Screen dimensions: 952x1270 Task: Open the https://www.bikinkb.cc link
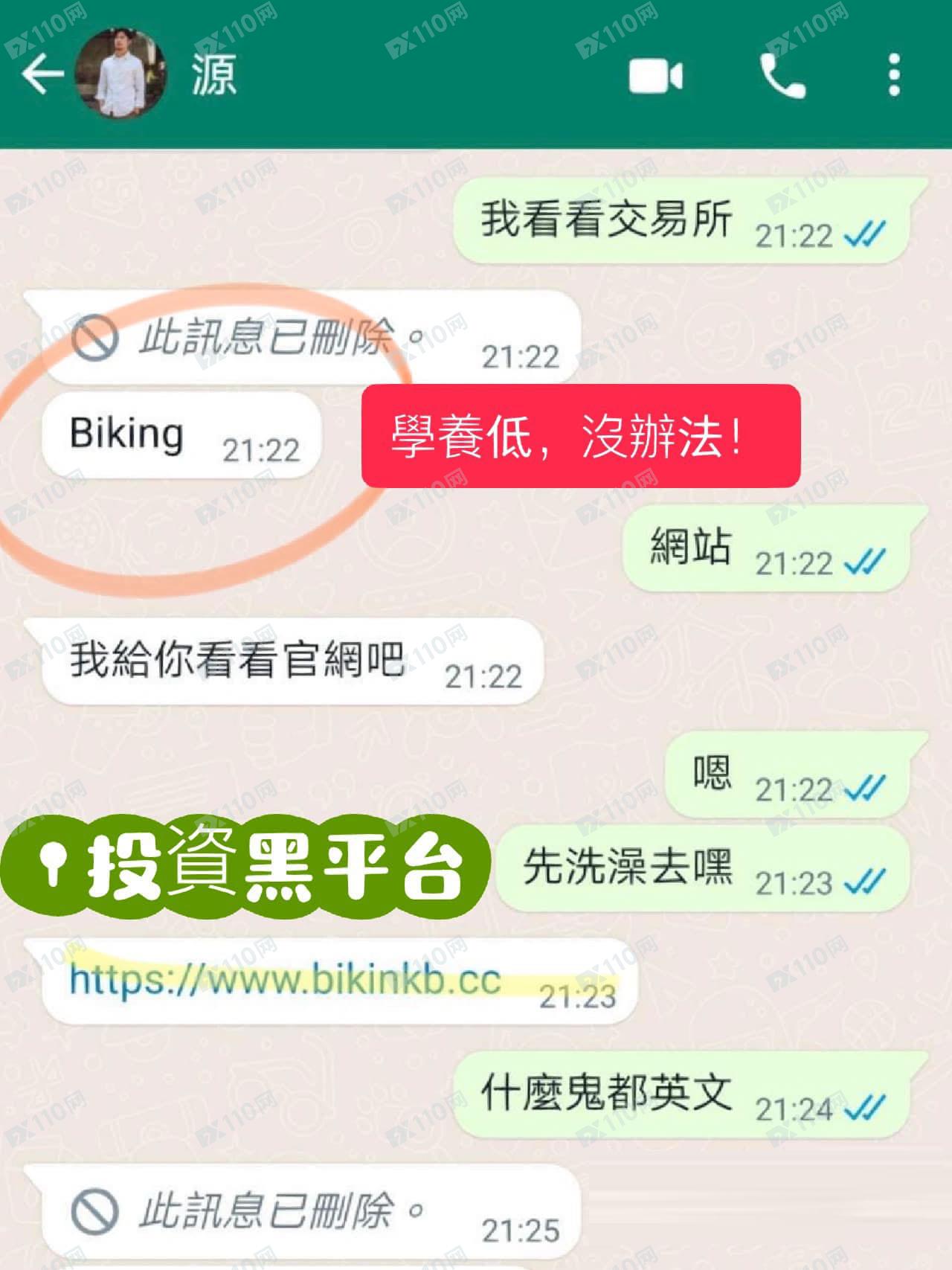[x=284, y=981]
